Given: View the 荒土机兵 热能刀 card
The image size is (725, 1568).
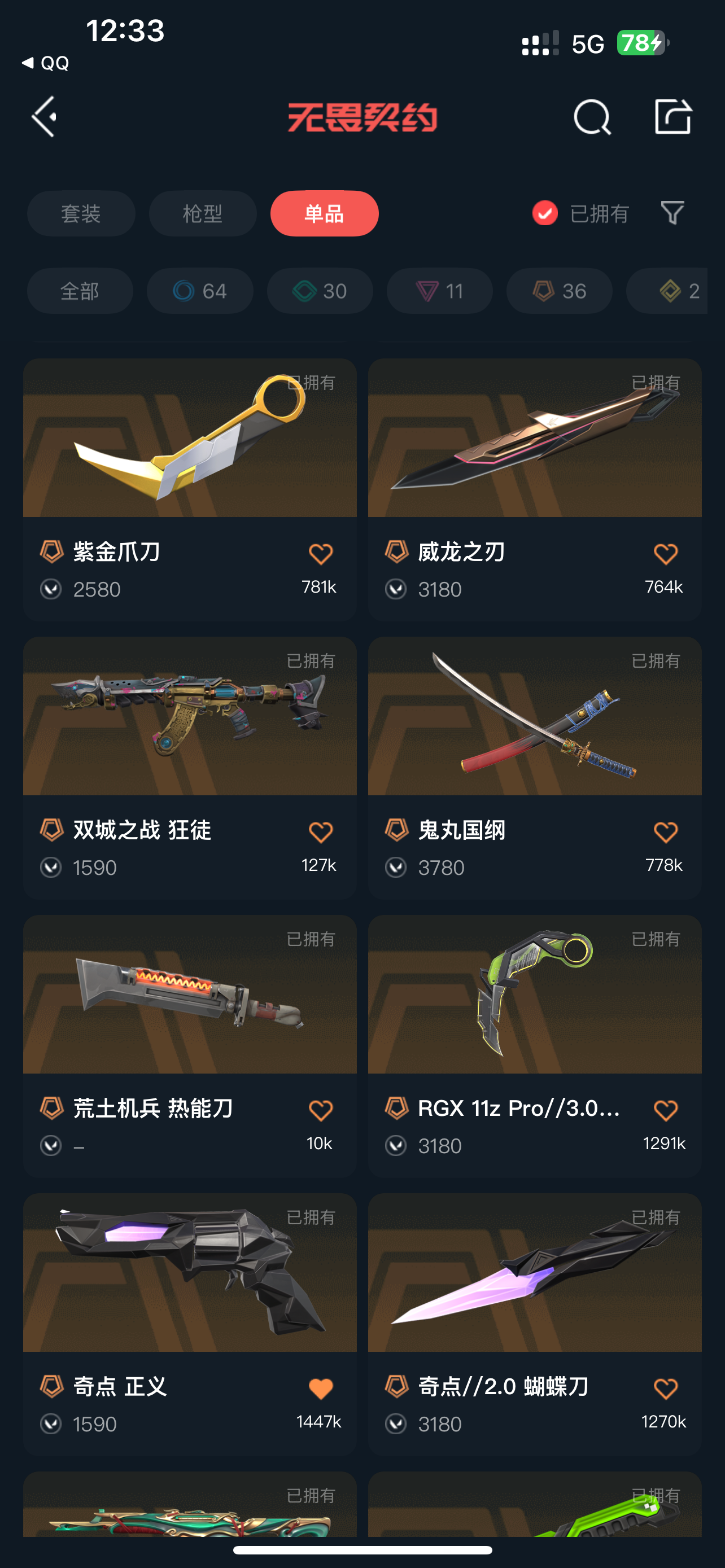Looking at the screenshot, I should coord(190,1046).
